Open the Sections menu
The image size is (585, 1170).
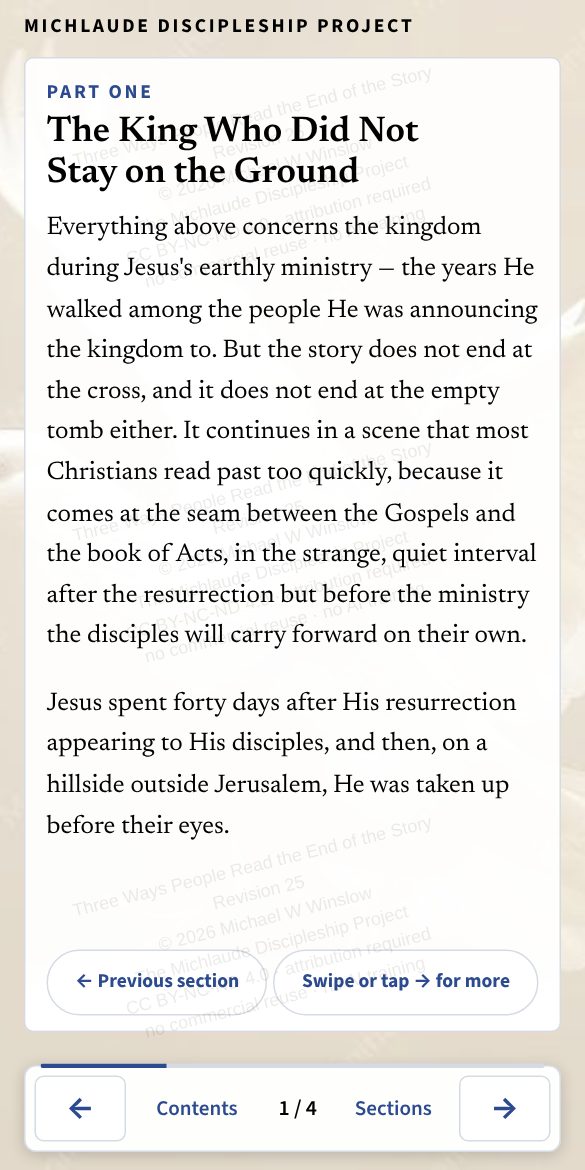coord(393,1108)
